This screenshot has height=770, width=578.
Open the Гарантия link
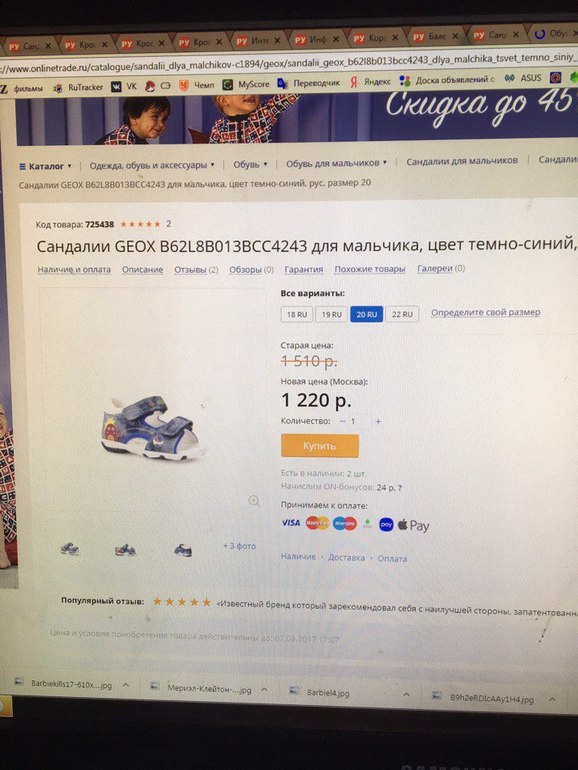pos(303,269)
